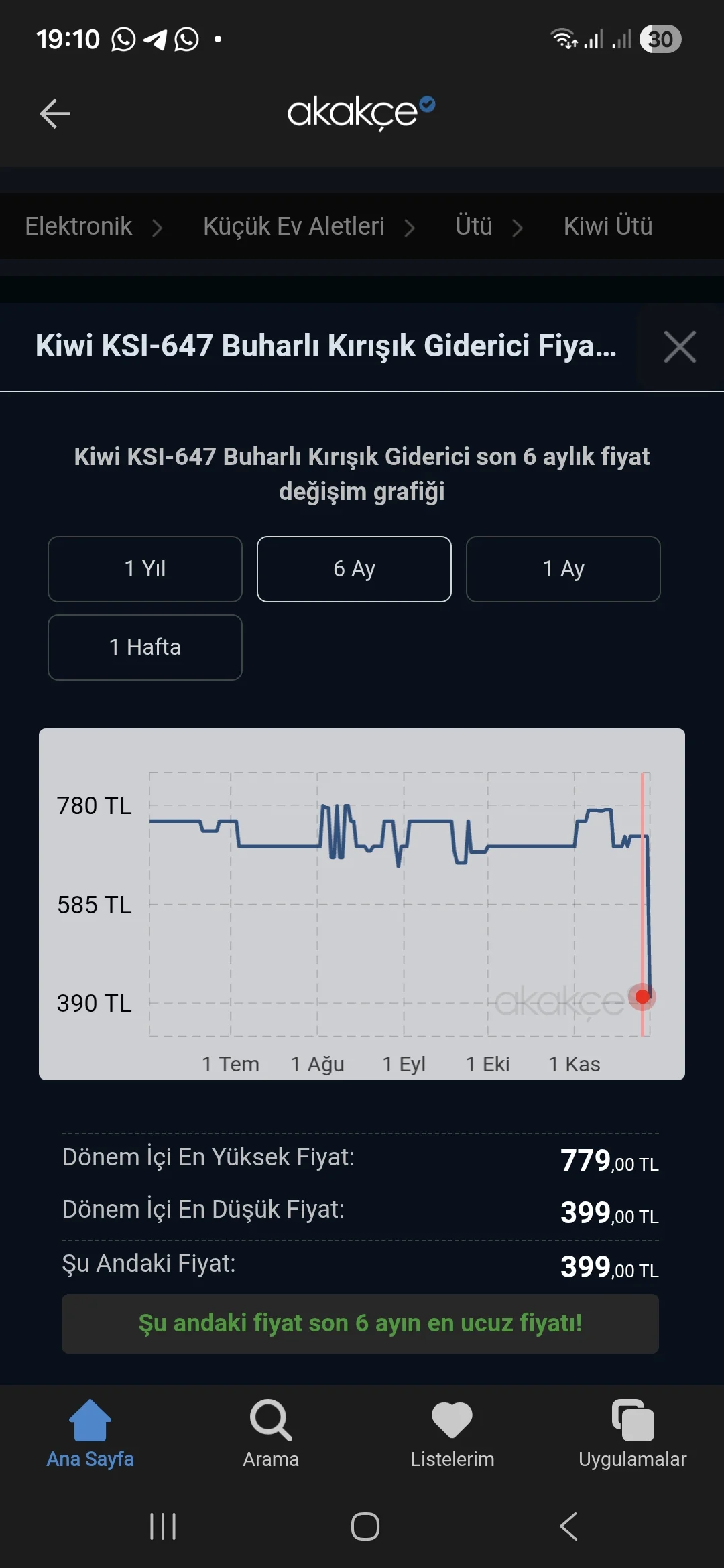The height and width of the screenshot is (1568, 724).
Task: Open the Kiwi Ütü breadcrumb
Action: point(607,226)
